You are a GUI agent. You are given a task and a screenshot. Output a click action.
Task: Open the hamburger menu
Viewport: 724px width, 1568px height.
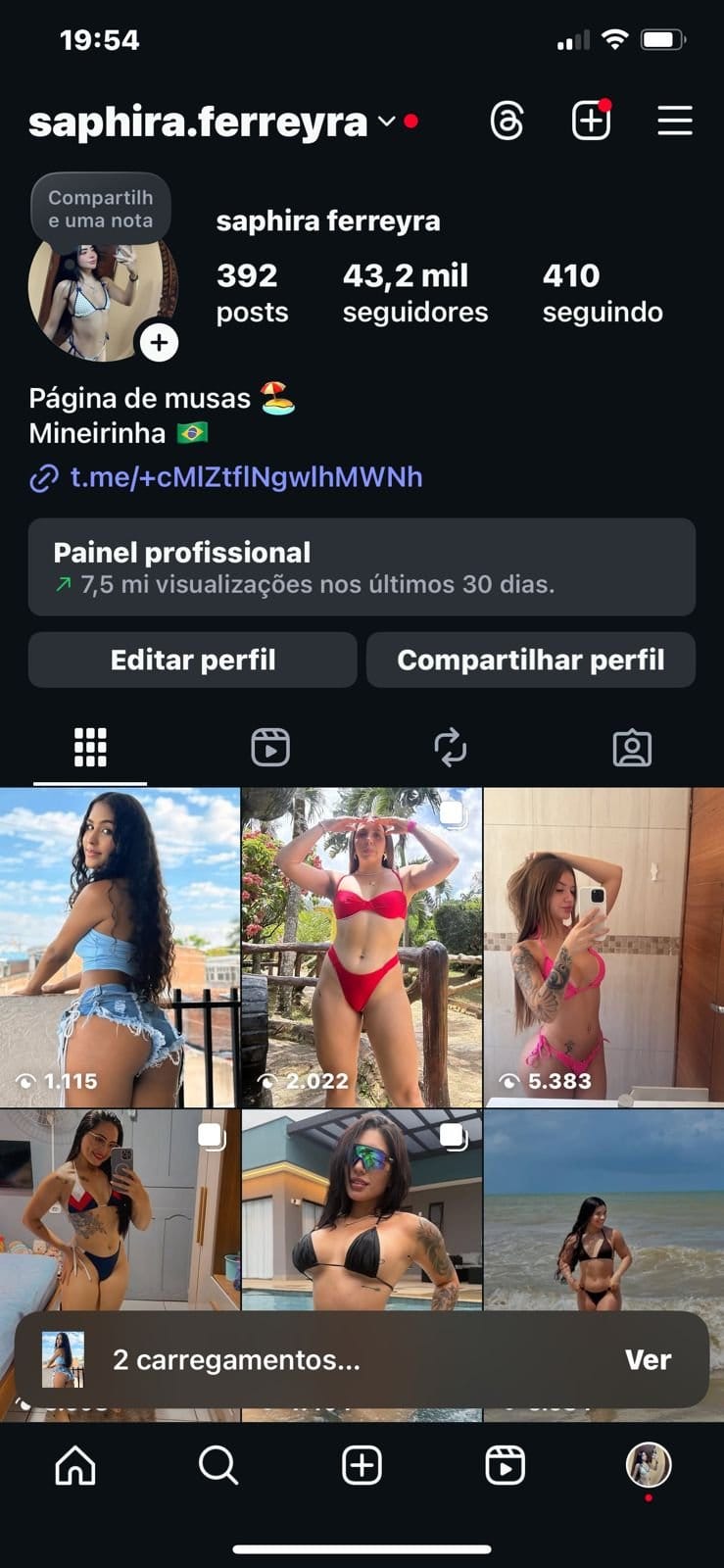[674, 120]
